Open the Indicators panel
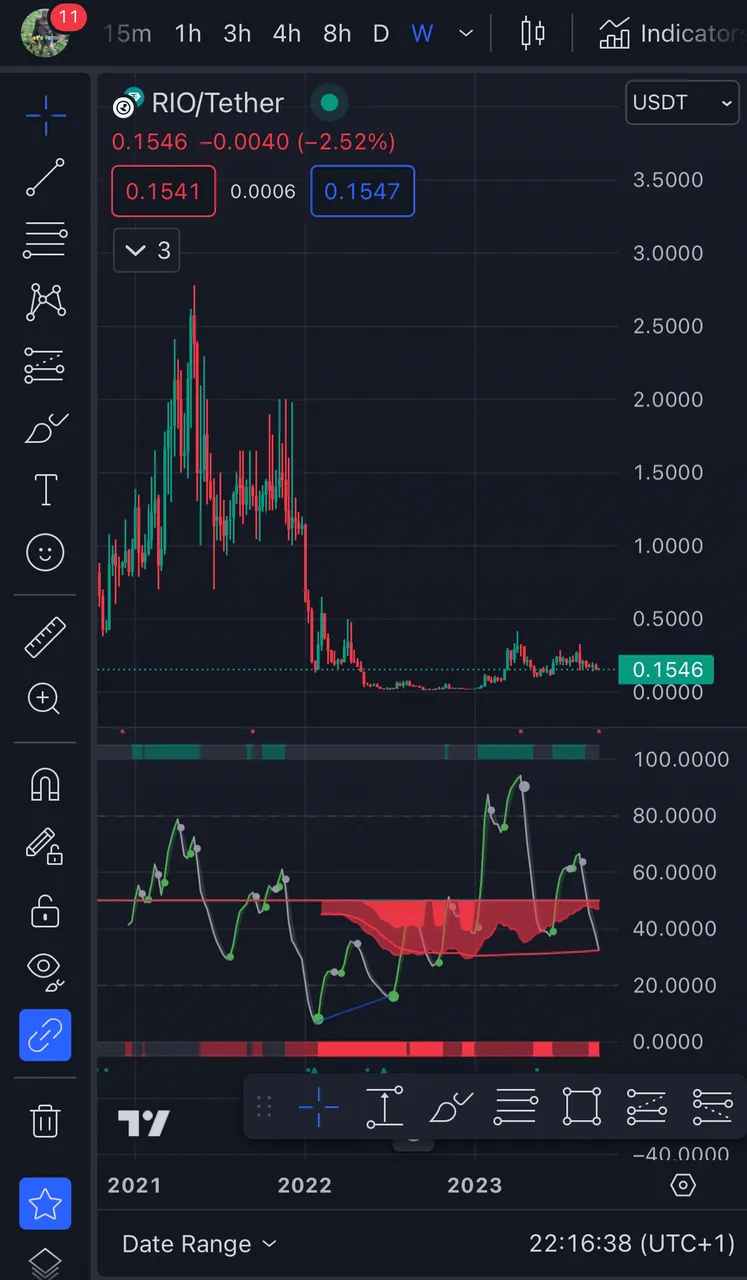747x1280 pixels. [x=670, y=33]
